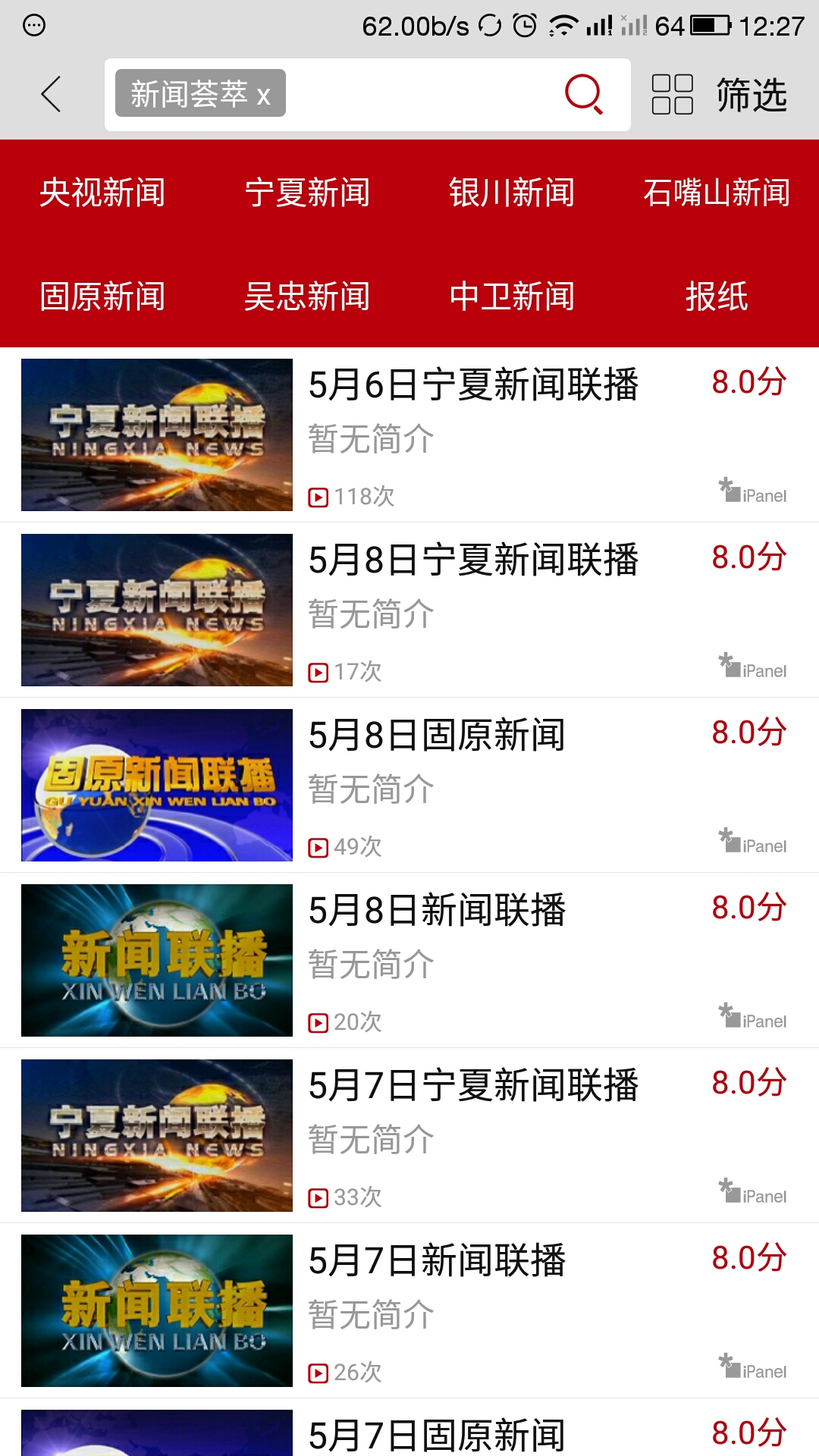
Task: Switch to 宁夏新闻 category
Action: (307, 193)
